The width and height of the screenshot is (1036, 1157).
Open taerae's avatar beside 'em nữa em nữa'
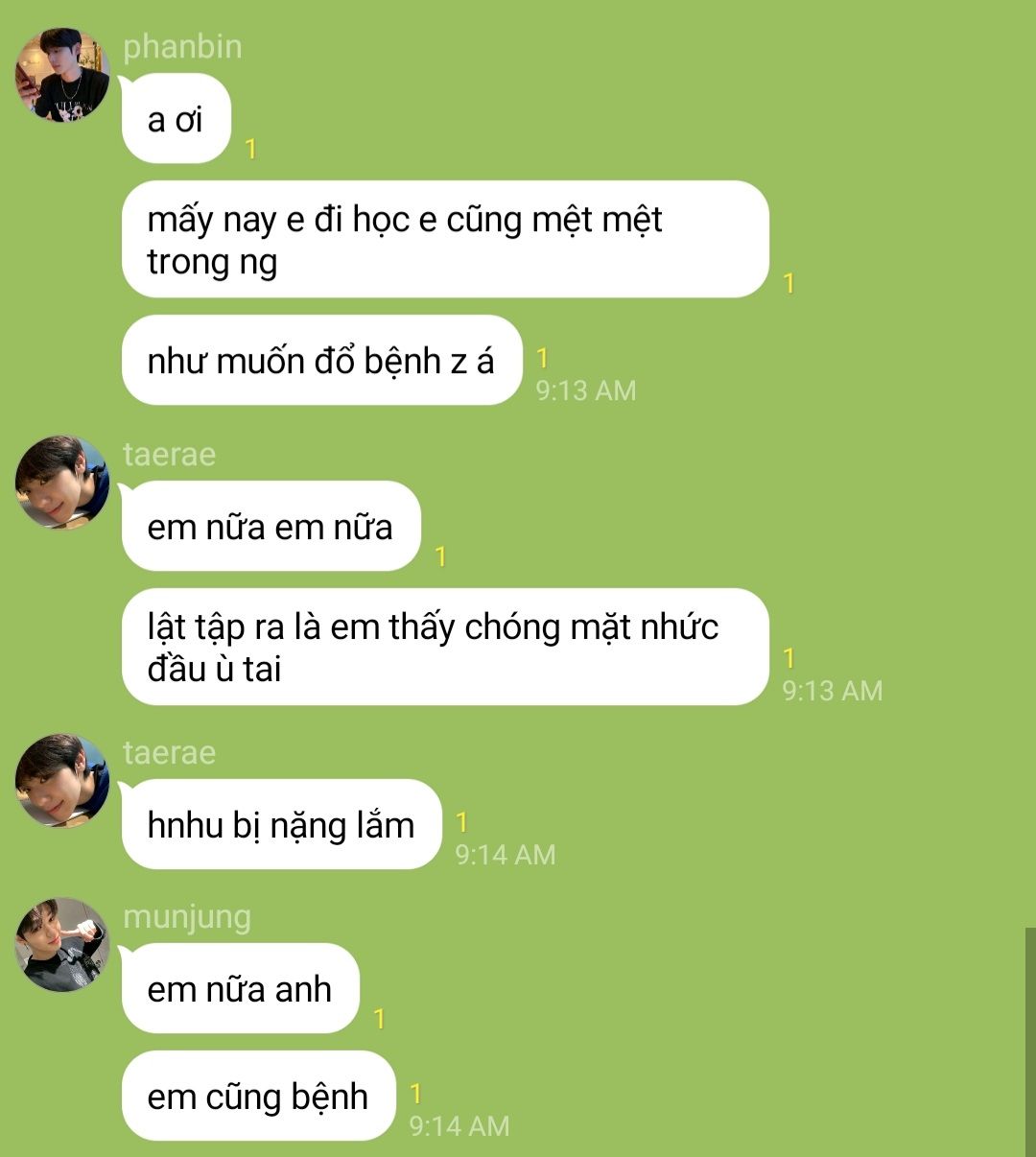pos(62,483)
